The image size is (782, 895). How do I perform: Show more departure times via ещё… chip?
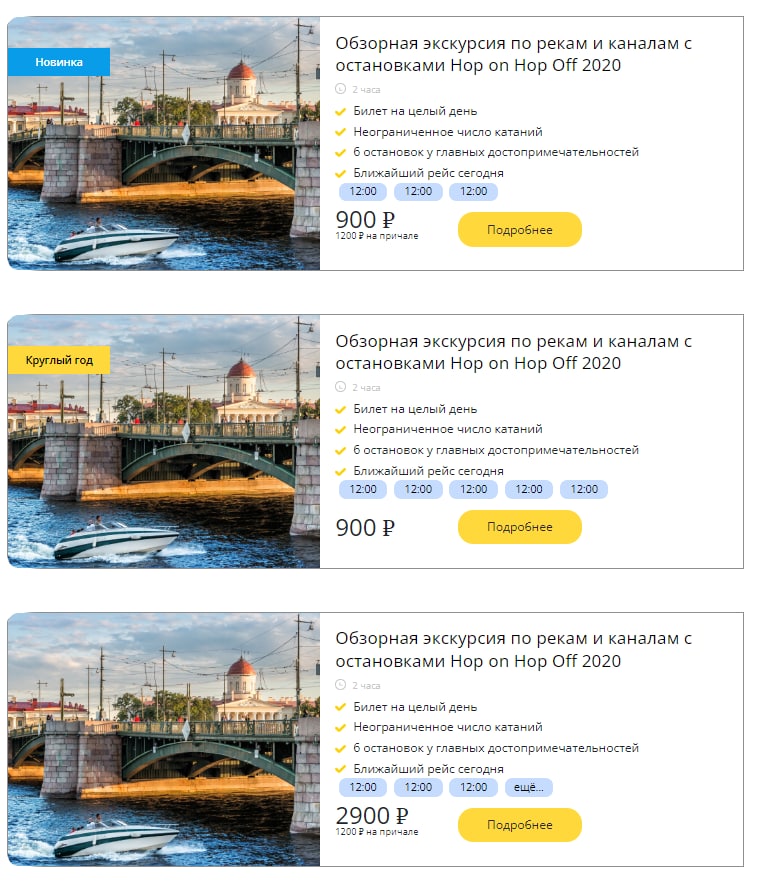pyautogui.click(x=528, y=787)
